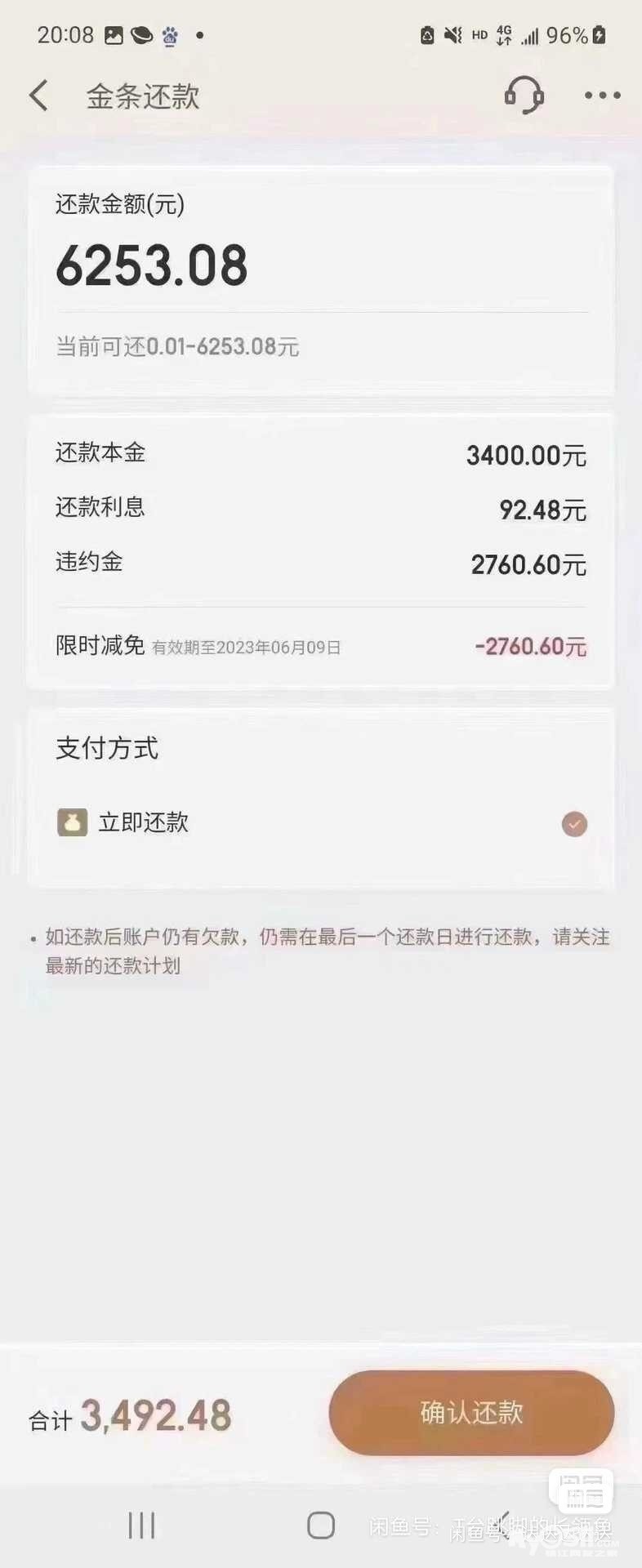The image size is (642, 1568).
Task: Tap 确认还款 to confirm repayment
Action: (x=471, y=1412)
